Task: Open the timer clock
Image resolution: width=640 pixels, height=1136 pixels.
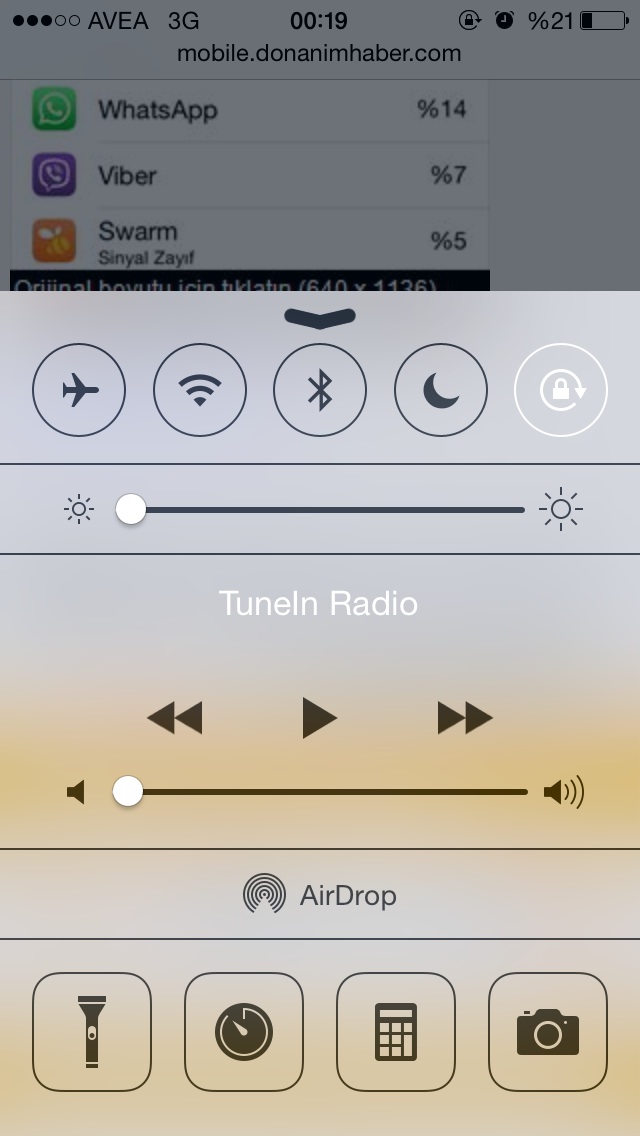Action: click(244, 1031)
